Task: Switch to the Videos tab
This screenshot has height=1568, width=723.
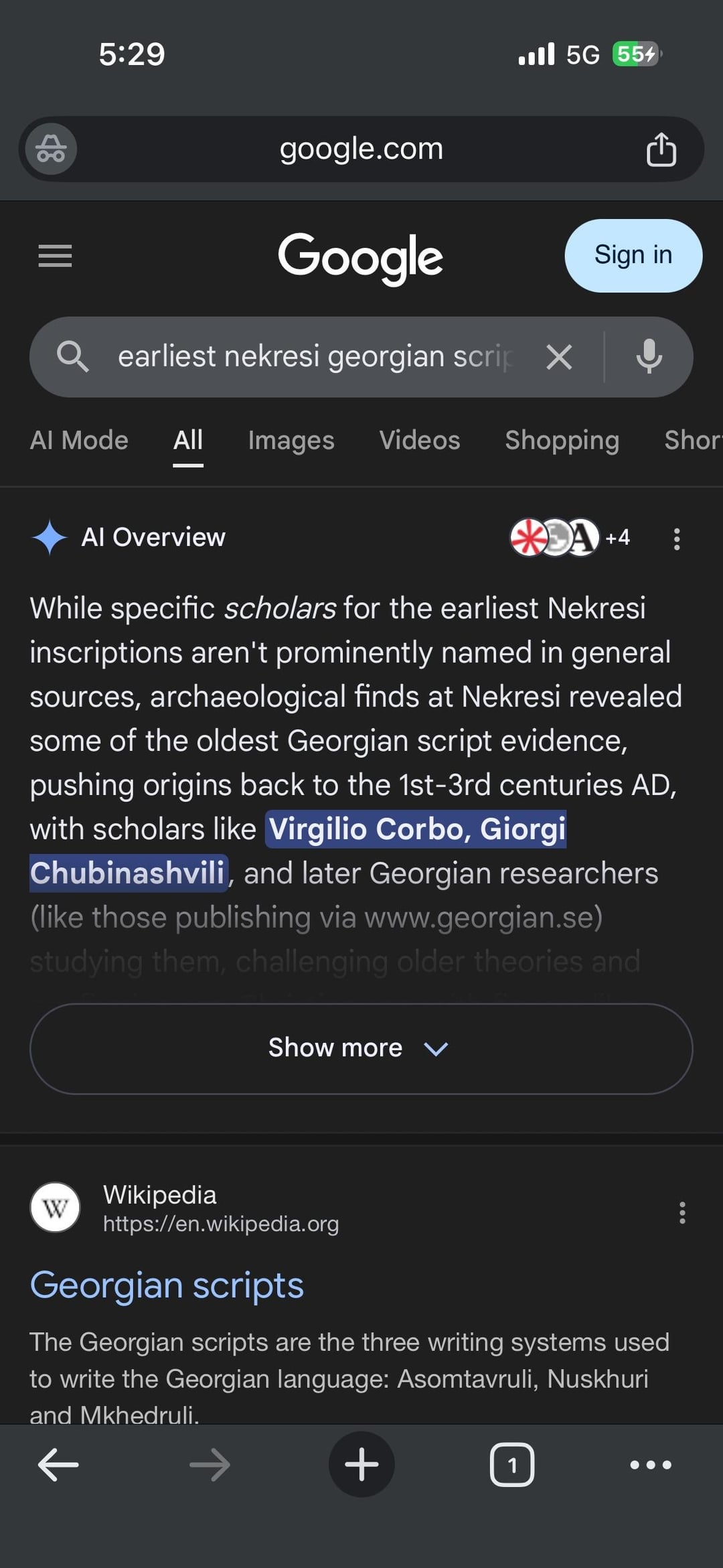Action: tap(420, 441)
